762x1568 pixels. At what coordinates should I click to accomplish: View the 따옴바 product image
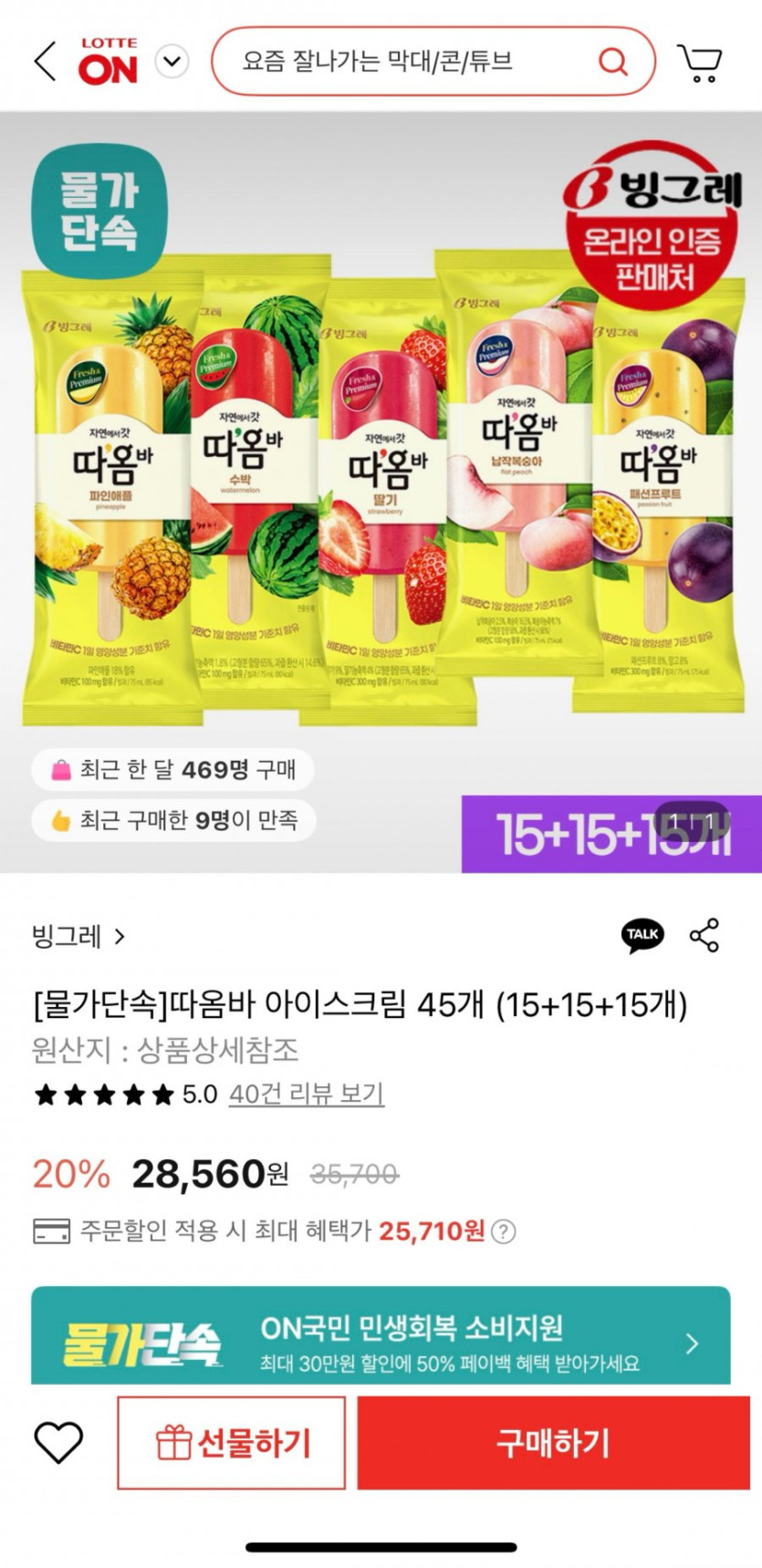[381, 483]
